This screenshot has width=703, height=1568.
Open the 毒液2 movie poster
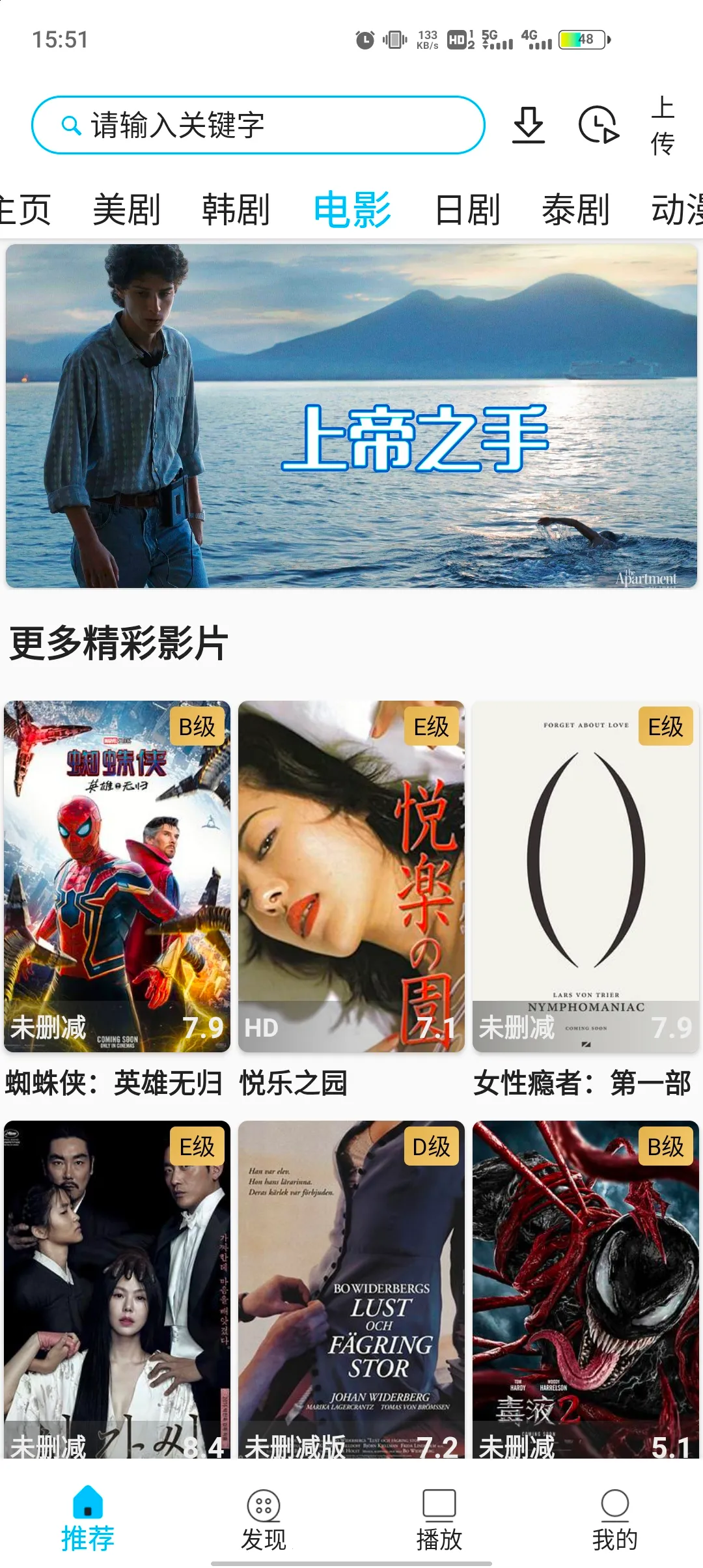(586, 1289)
